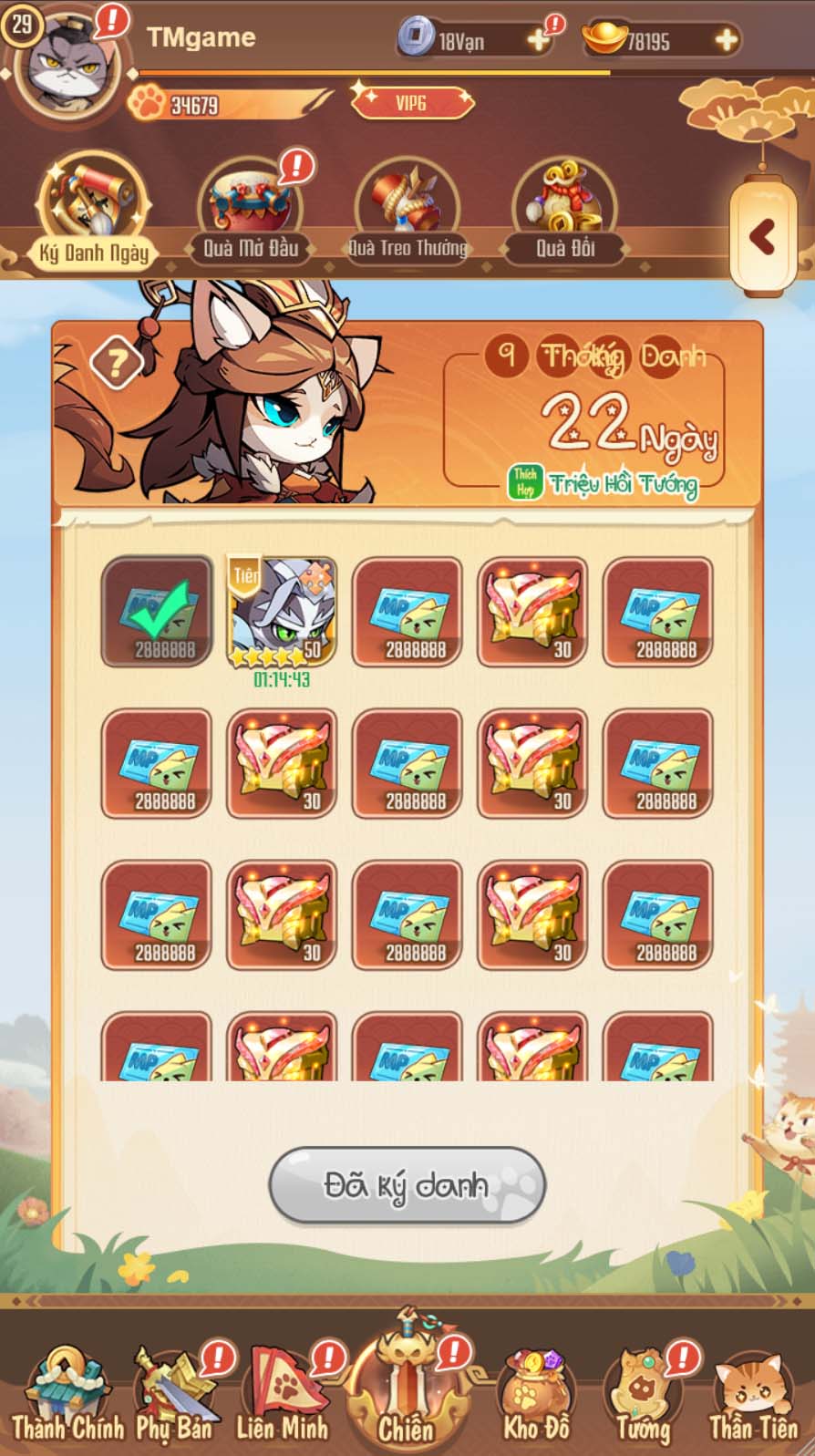Add more silver coins with plus
This screenshot has width=815, height=1456.
(x=538, y=40)
